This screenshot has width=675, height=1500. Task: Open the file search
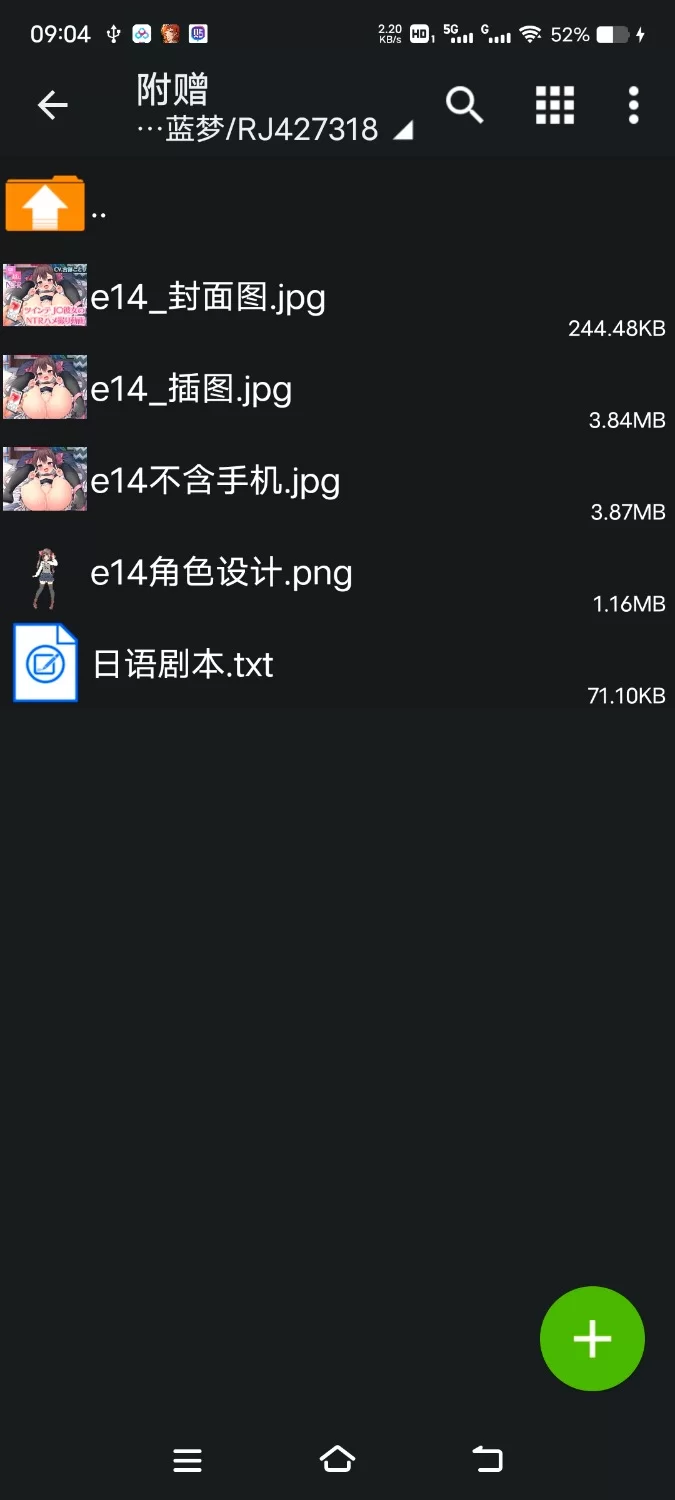point(464,105)
